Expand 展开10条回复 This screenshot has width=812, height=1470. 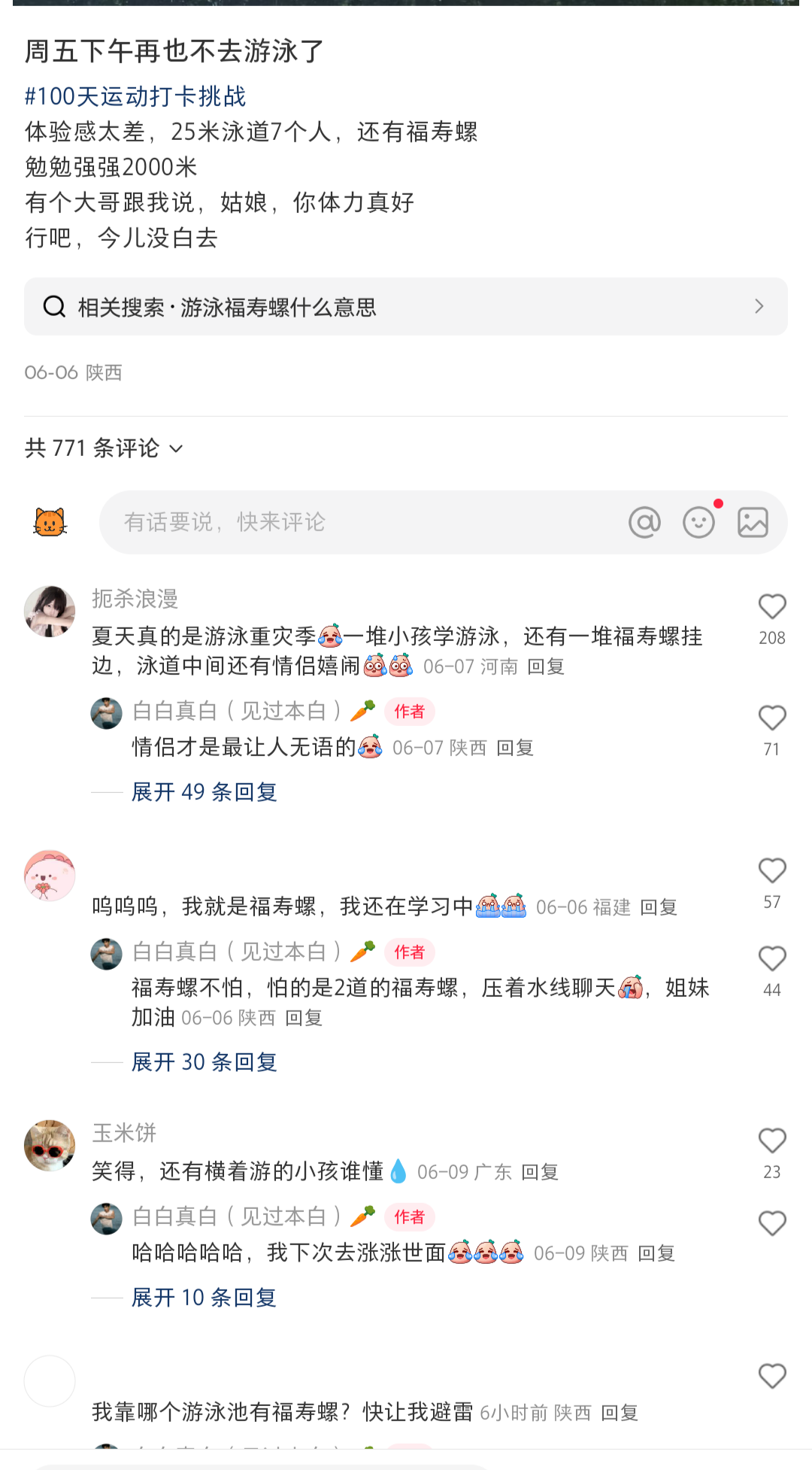pyautogui.click(x=205, y=1297)
